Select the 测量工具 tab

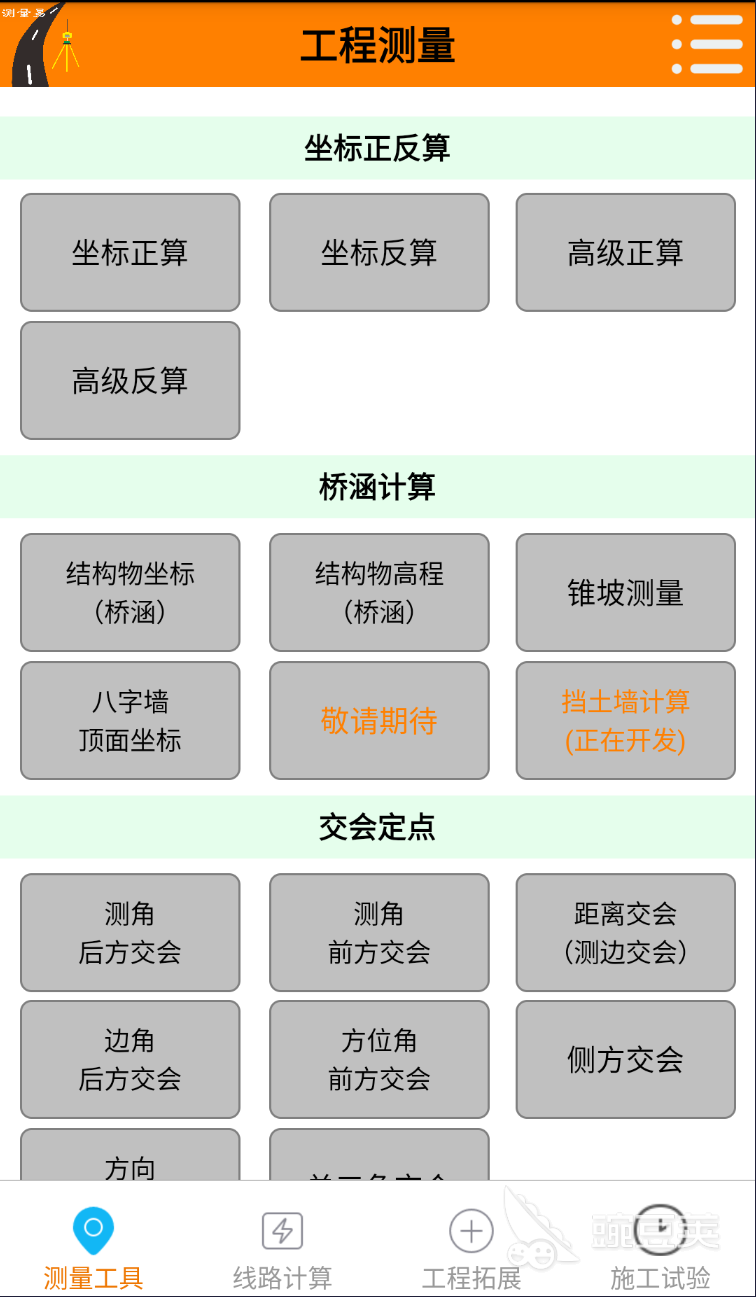pyautogui.click(x=94, y=1248)
